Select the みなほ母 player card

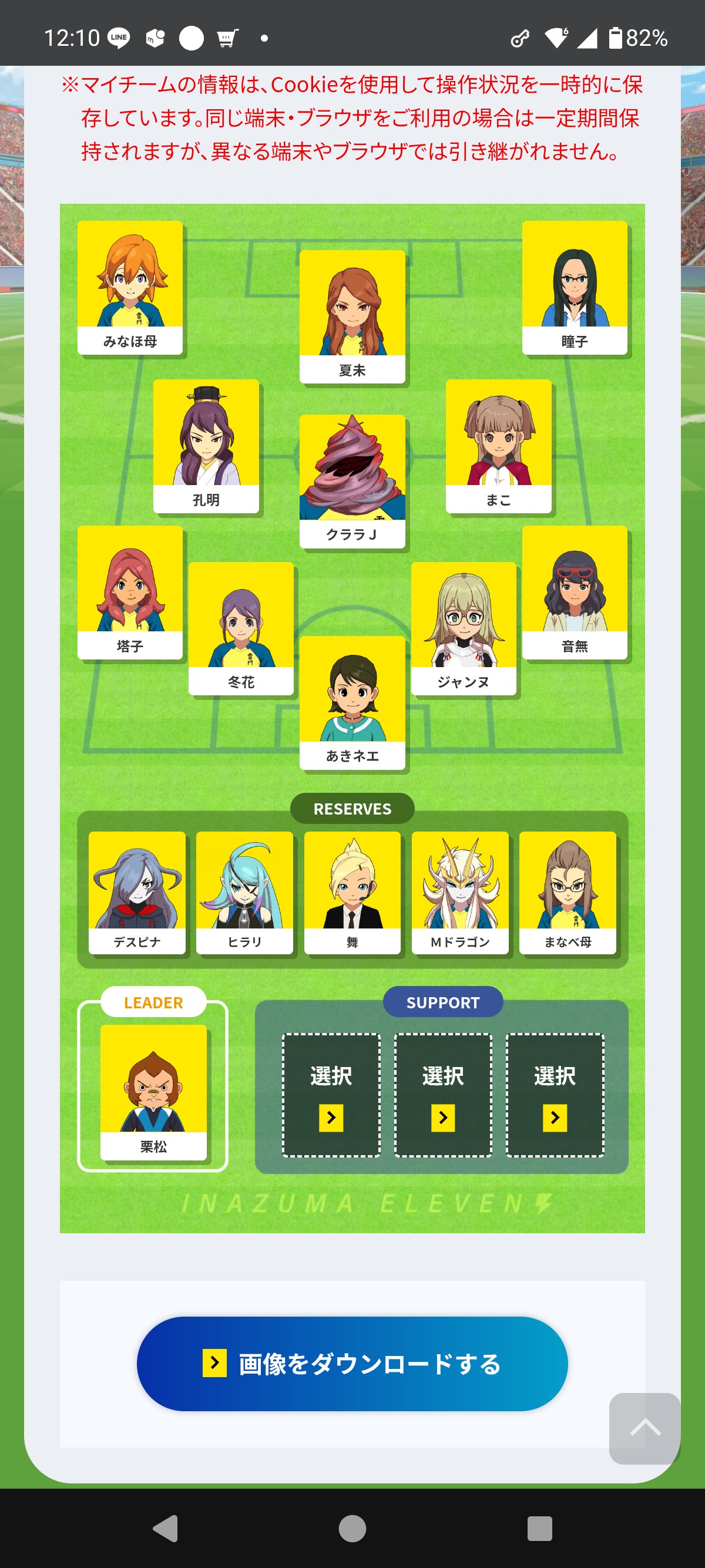pos(130,287)
